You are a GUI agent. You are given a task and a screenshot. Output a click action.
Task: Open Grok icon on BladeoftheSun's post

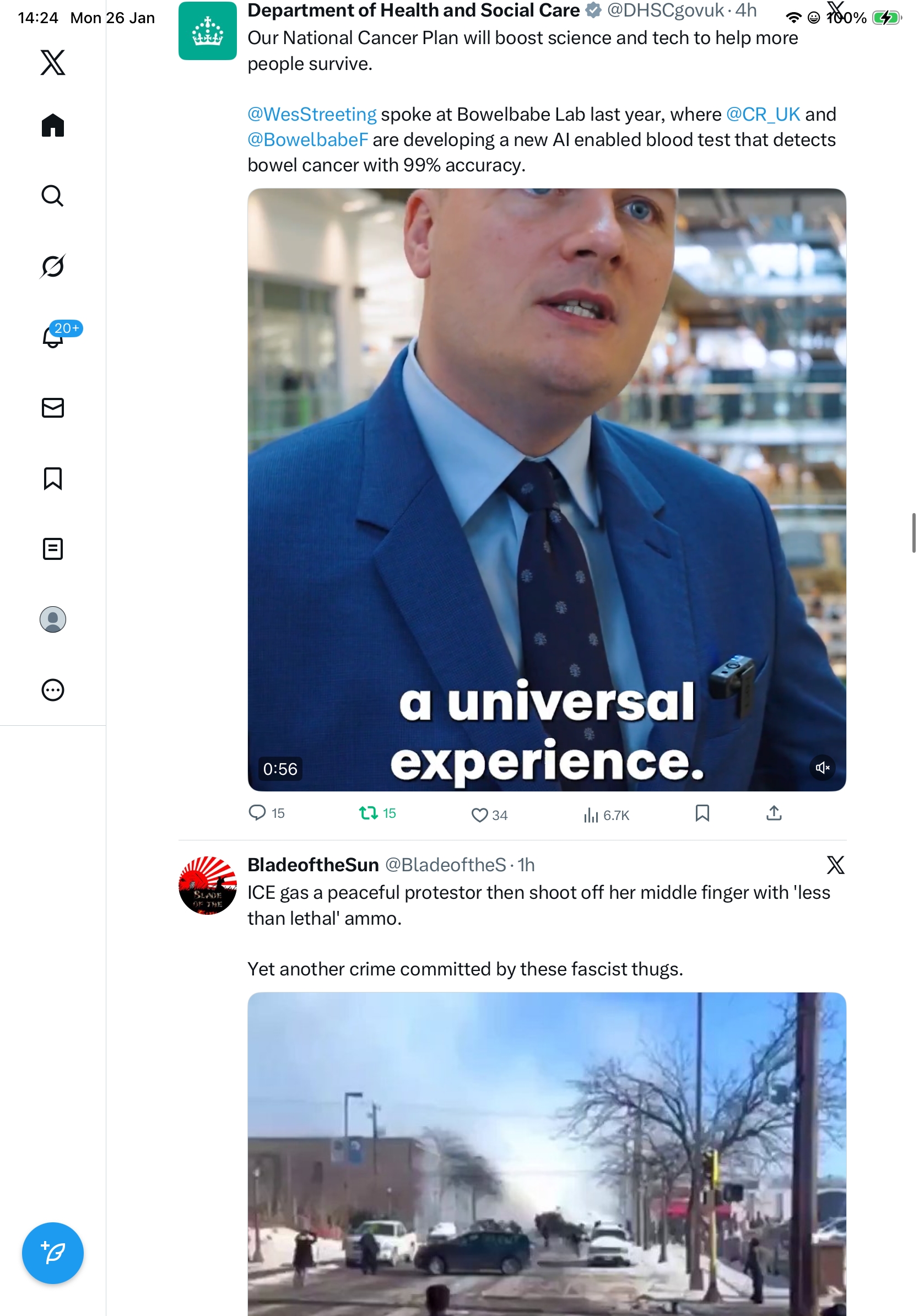pos(835,864)
